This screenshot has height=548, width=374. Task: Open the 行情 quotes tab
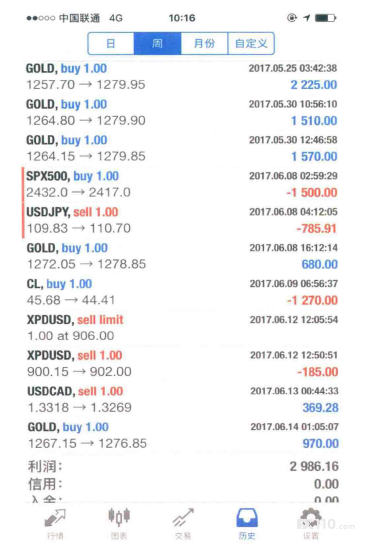tap(55, 524)
